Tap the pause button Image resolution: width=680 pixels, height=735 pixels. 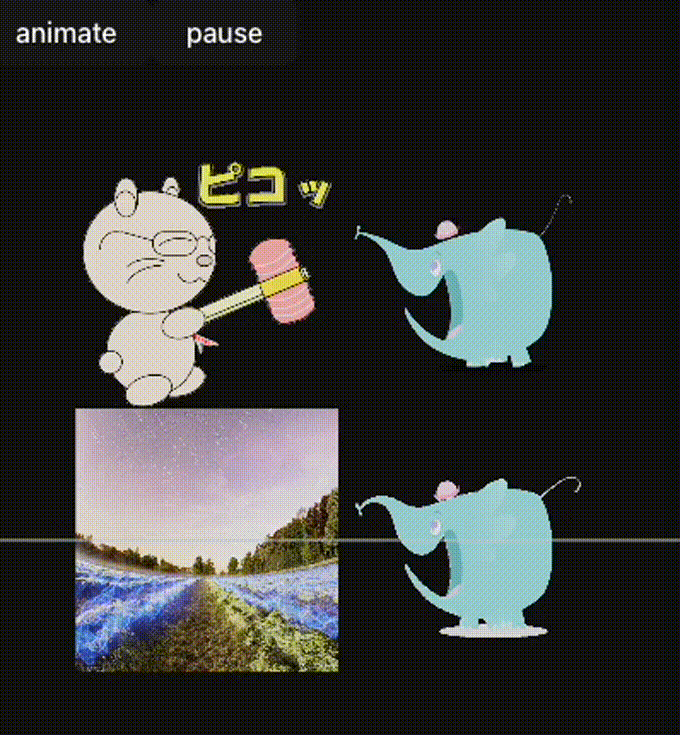(224, 34)
